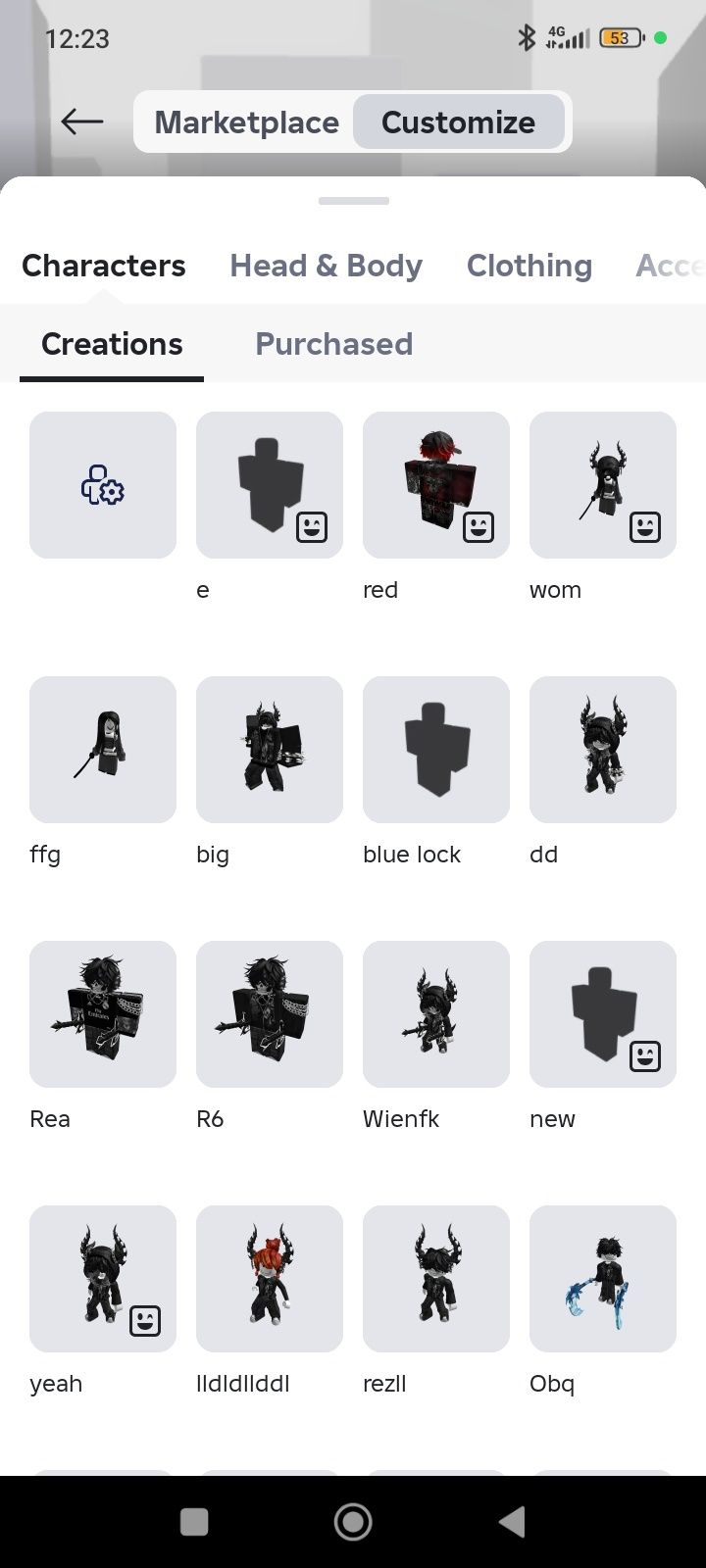Tap the system home button
Screen dimensions: 706x1568
click(353, 1522)
